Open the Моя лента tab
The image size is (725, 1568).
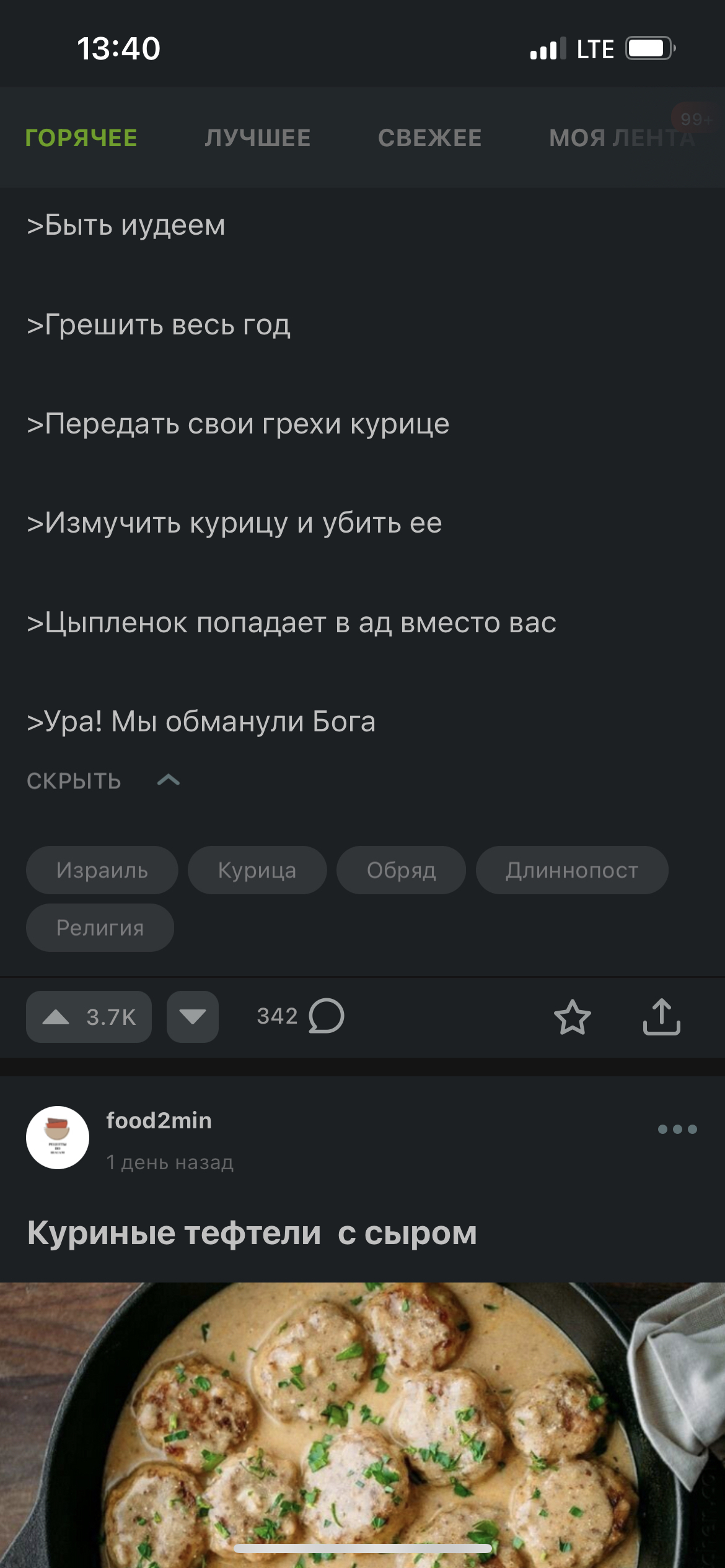tap(622, 137)
